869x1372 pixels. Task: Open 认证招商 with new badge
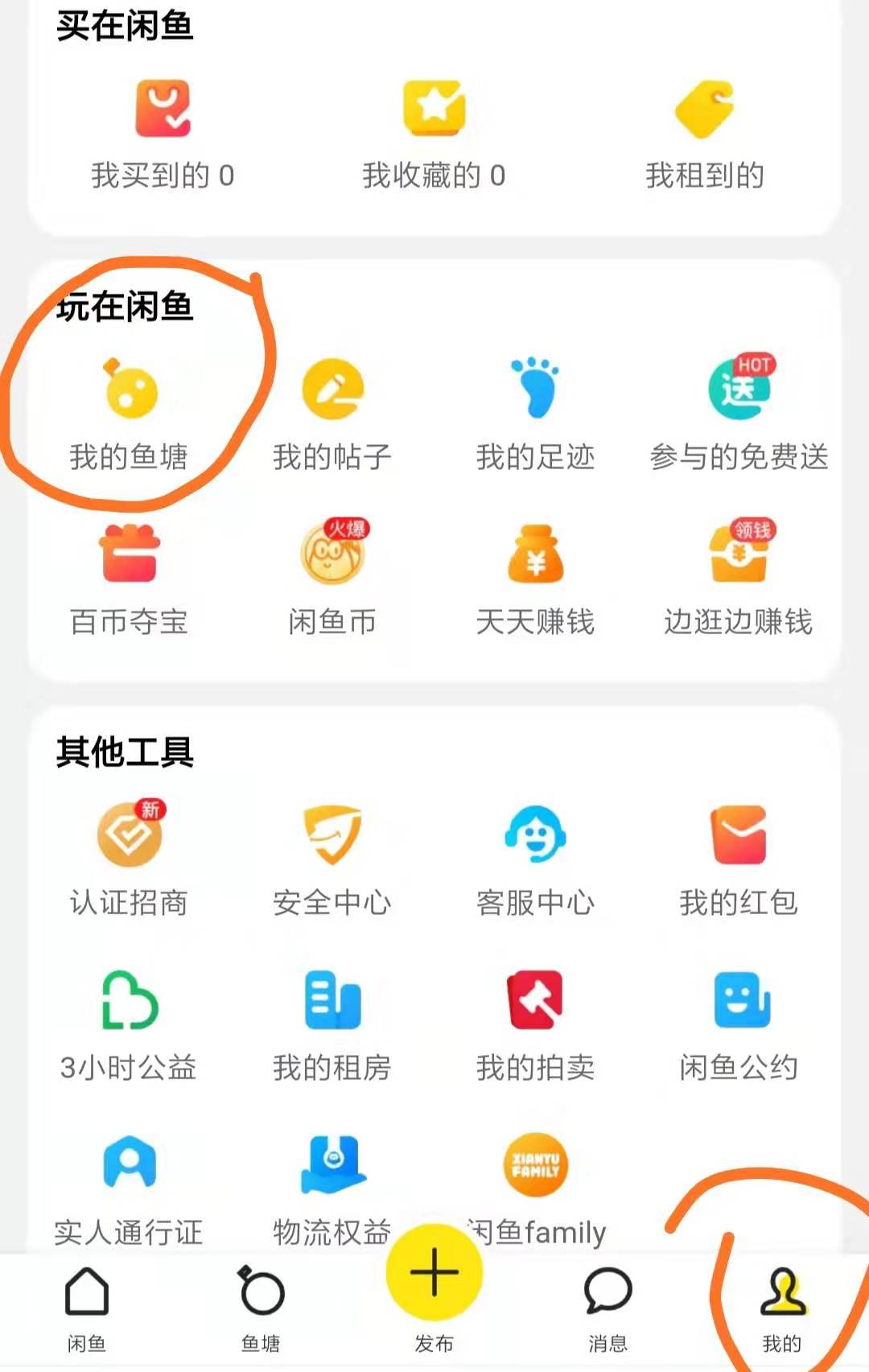(x=129, y=857)
